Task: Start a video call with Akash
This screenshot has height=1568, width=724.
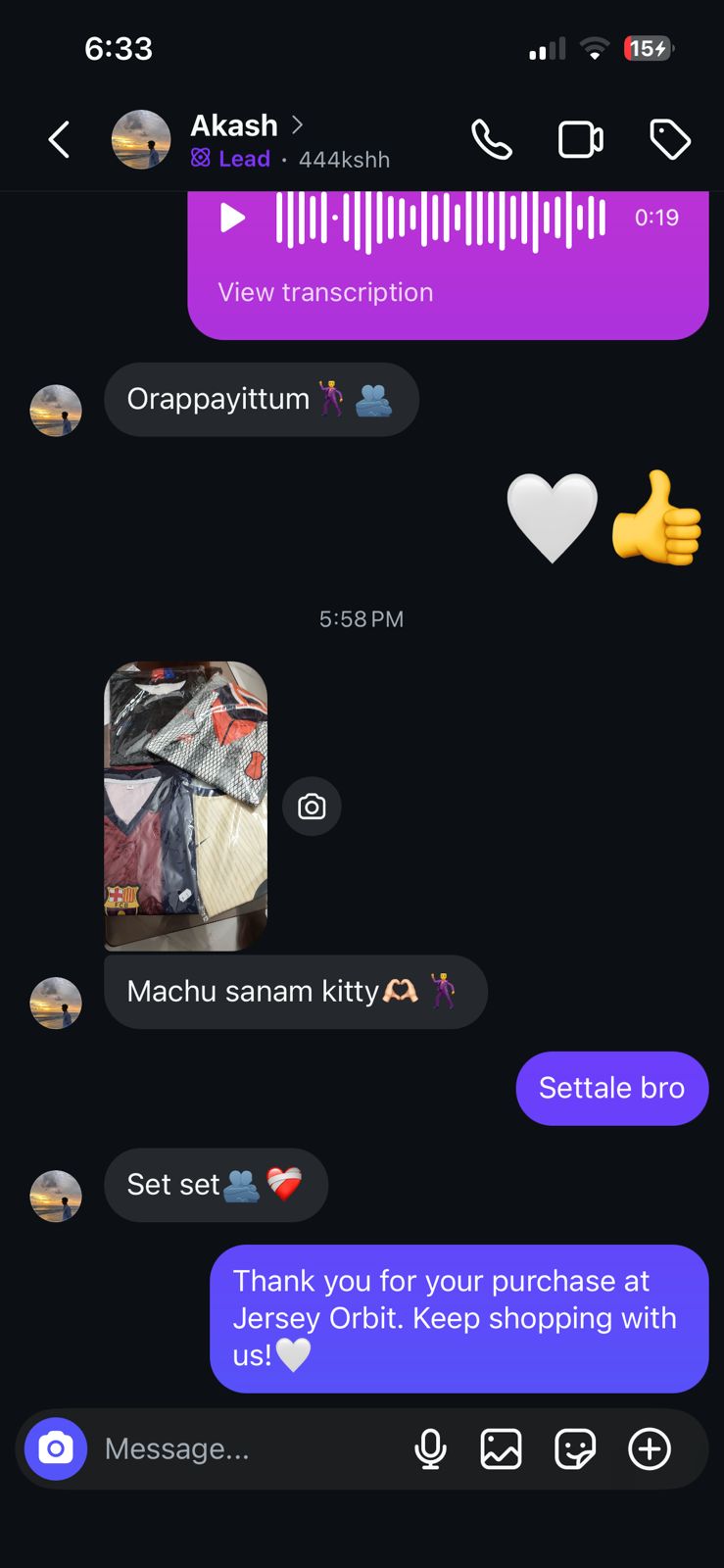Action: [580, 140]
